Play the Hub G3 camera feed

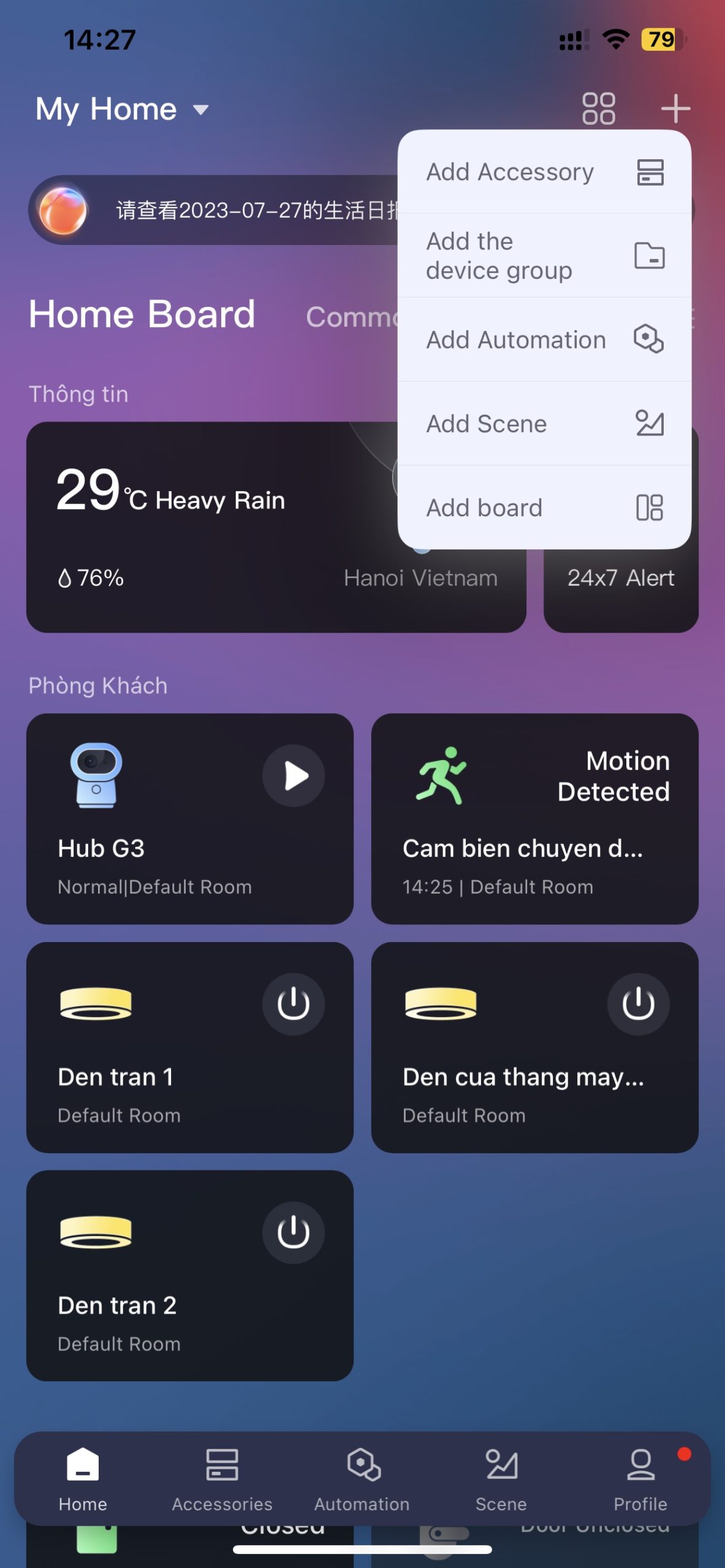click(294, 775)
